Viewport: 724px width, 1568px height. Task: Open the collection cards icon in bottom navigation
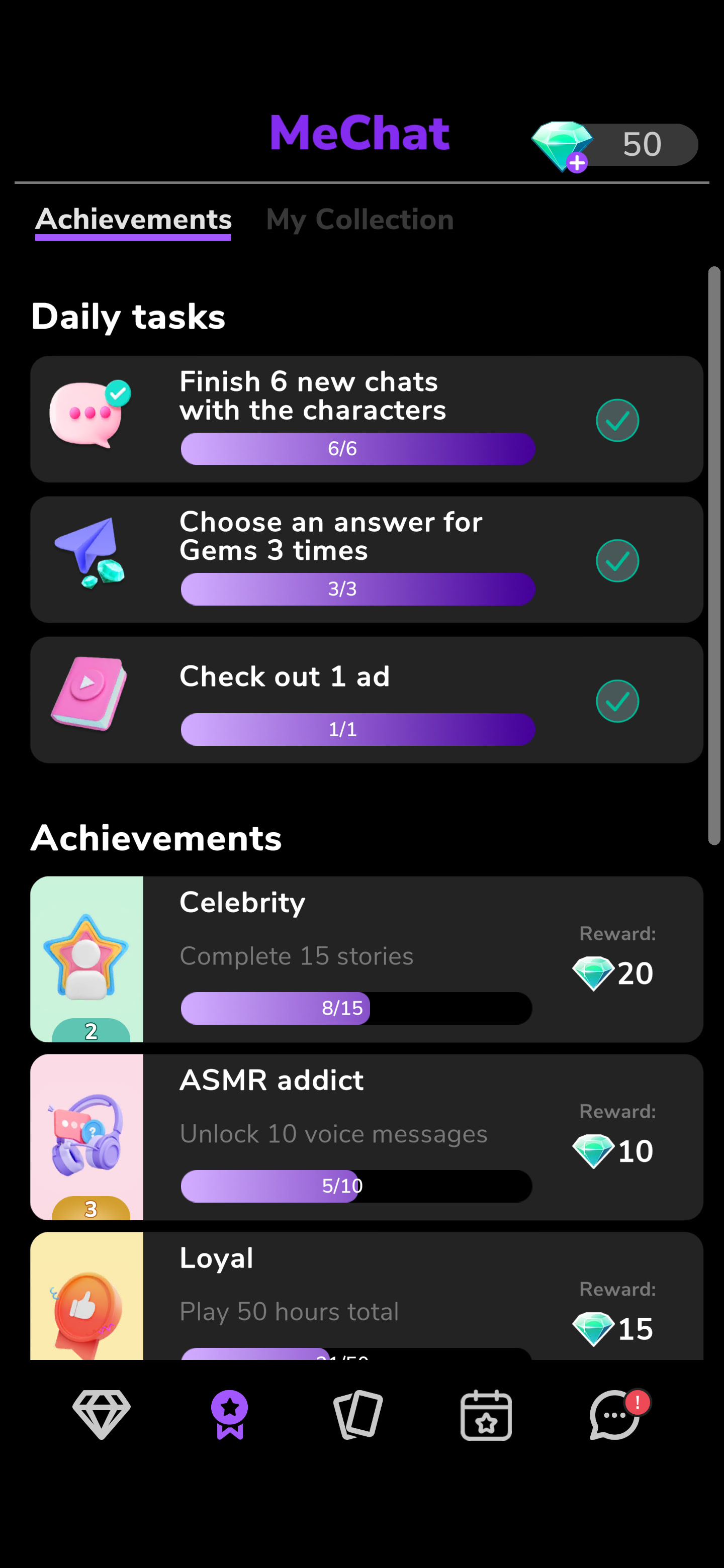click(358, 1415)
